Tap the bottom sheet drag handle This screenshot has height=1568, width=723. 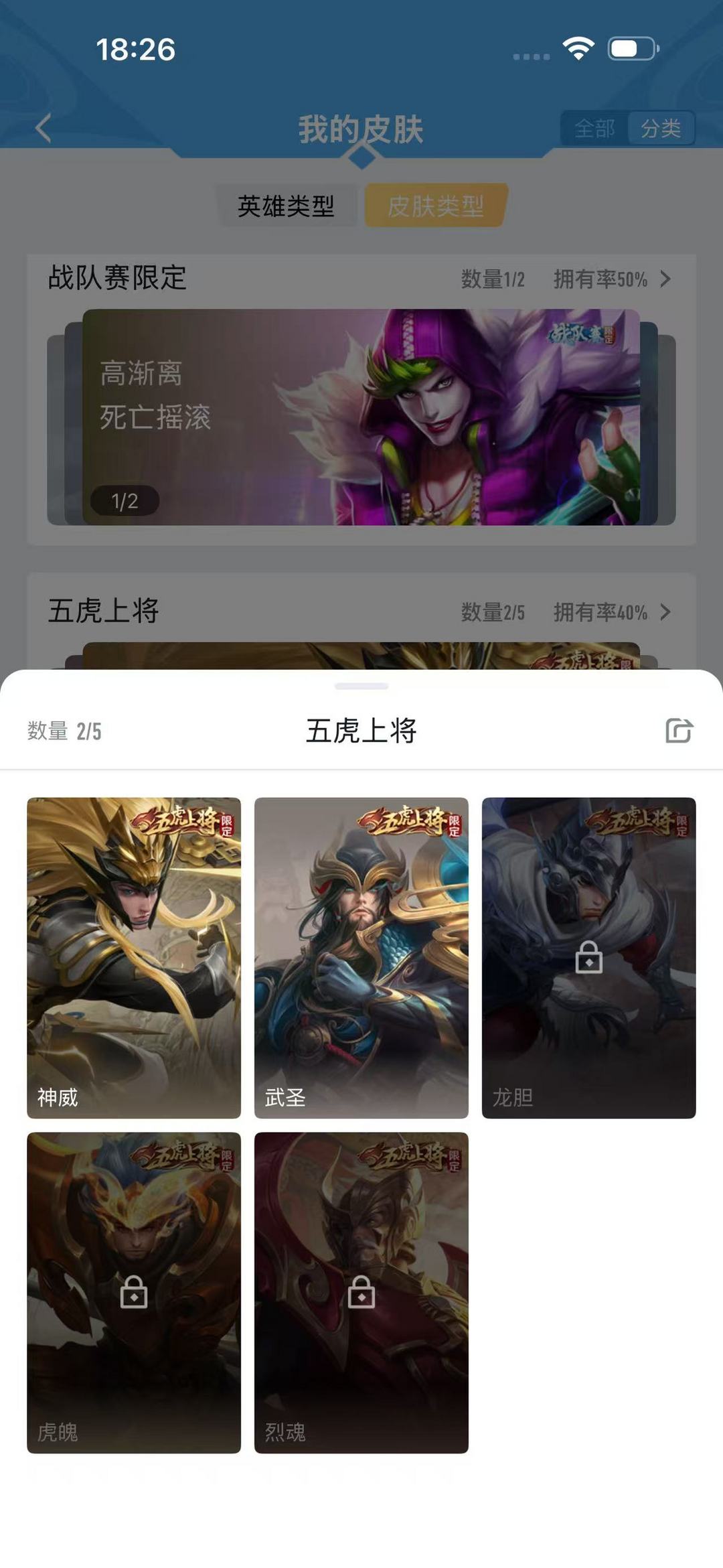[361, 686]
